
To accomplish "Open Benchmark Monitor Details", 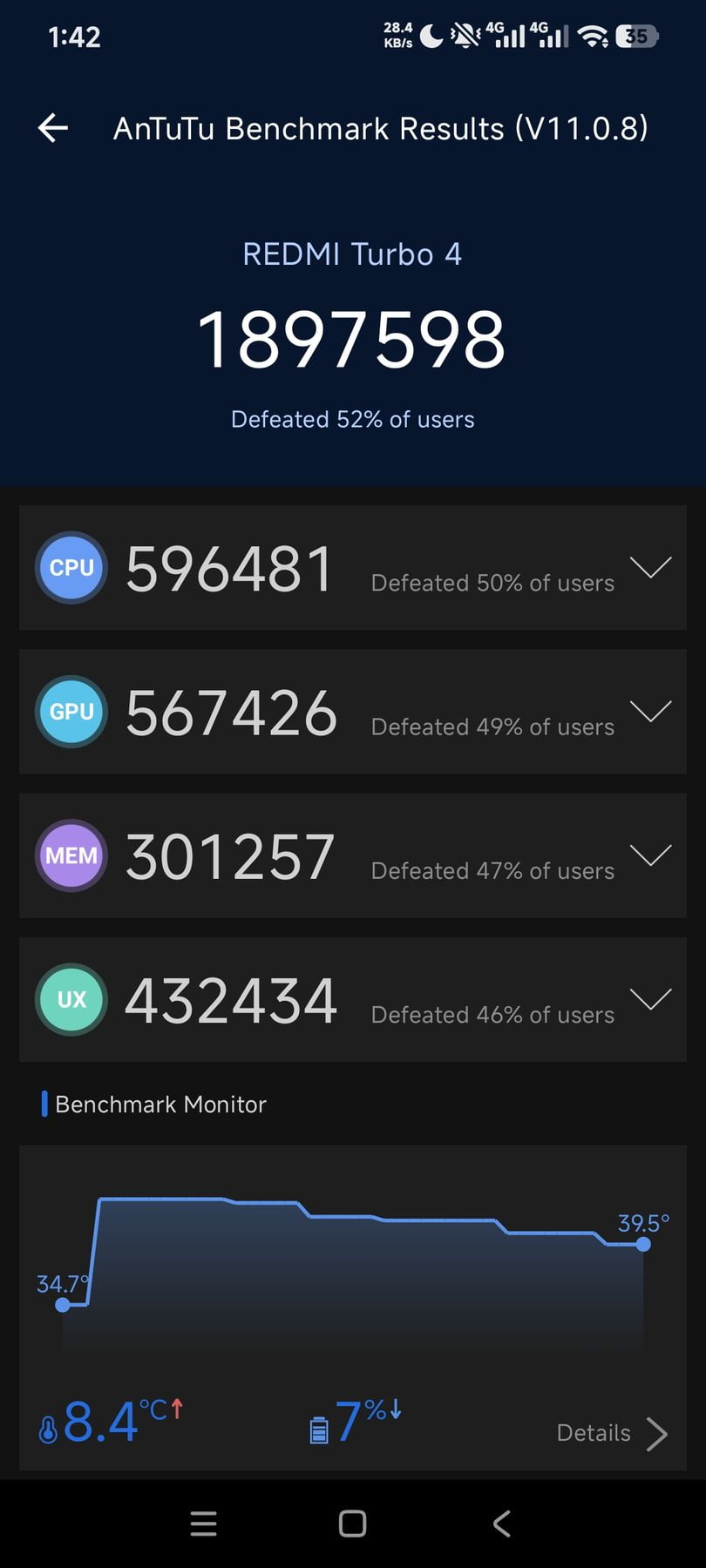I will click(612, 1433).
